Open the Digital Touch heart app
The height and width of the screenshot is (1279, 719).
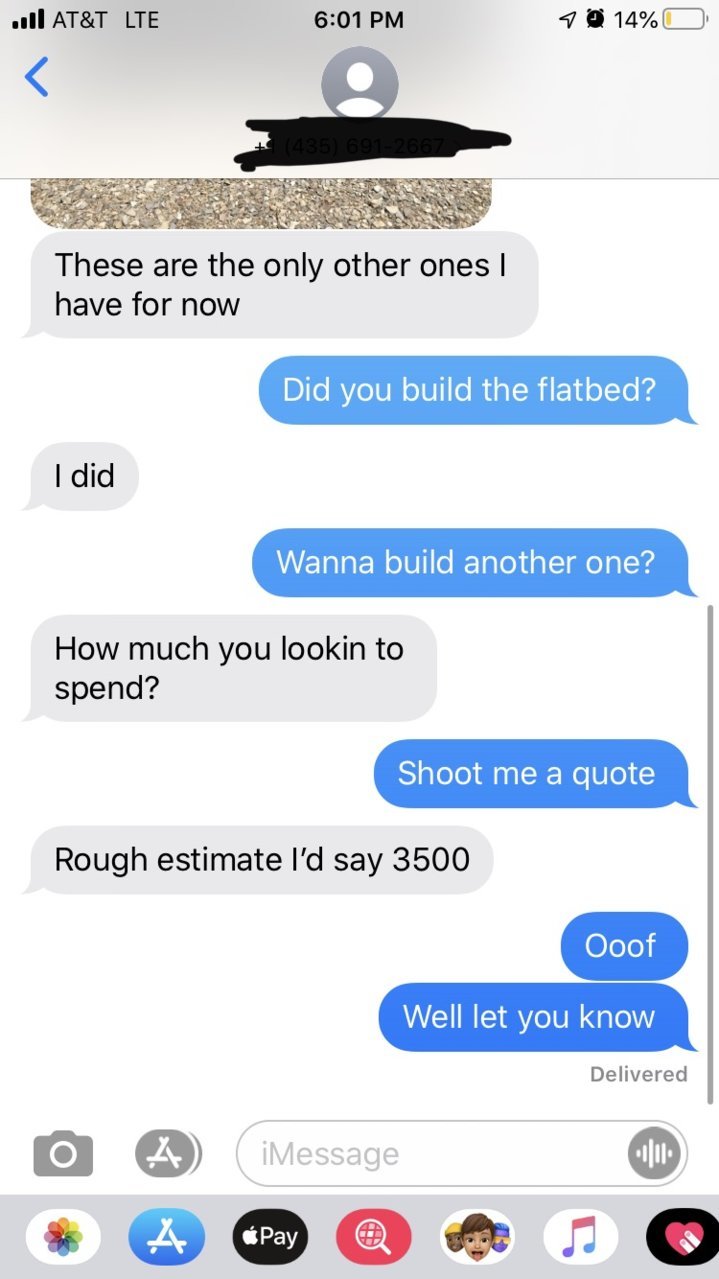tap(683, 1237)
